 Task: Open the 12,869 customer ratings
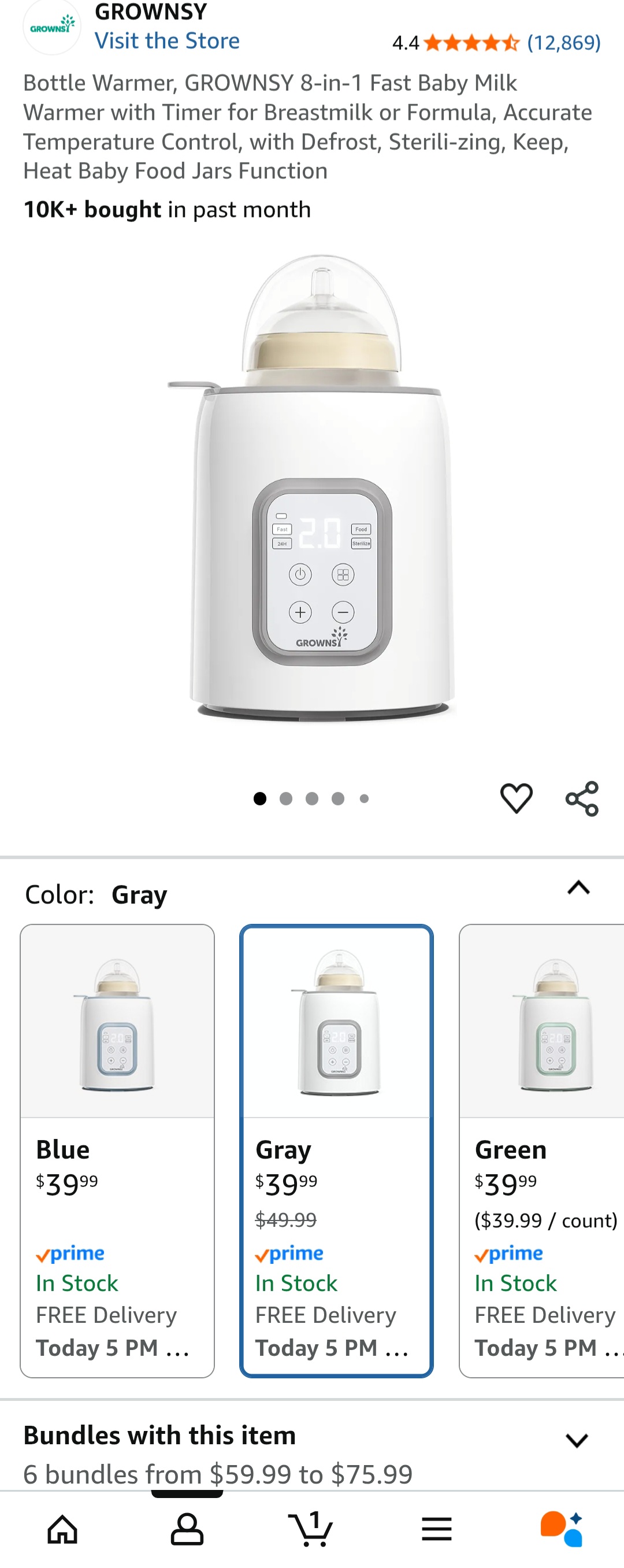coord(563,43)
